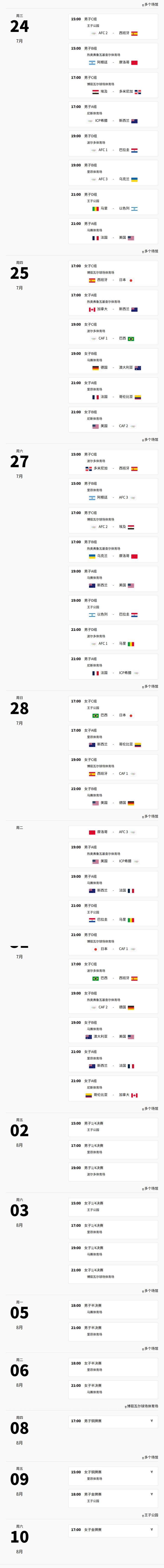Viewport: 164px width, 1568px height.
Task: Expand the 男子铜牌赛 match on August 8
Action: pyautogui.click(x=151, y=1421)
